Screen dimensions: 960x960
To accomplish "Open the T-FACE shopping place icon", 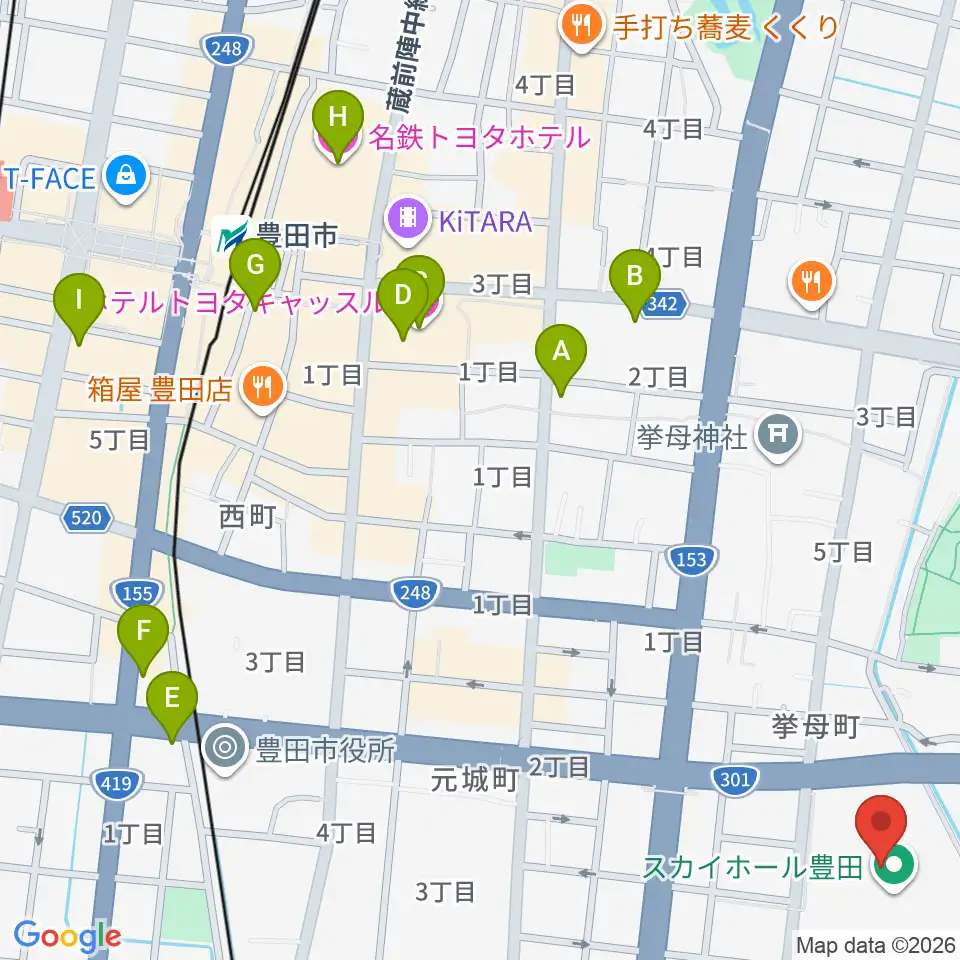I will (126, 178).
